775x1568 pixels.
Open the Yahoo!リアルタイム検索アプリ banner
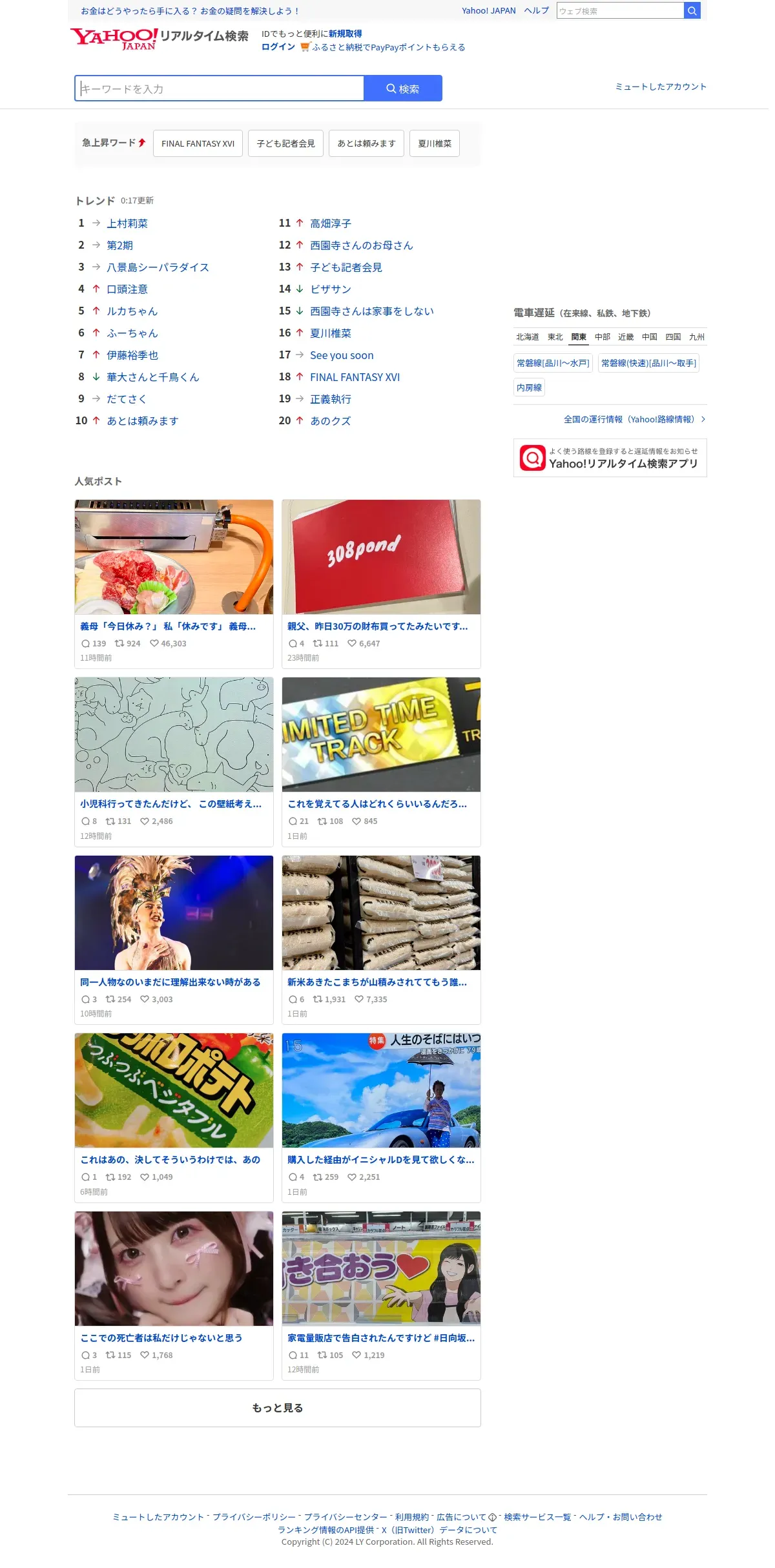[x=610, y=458]
